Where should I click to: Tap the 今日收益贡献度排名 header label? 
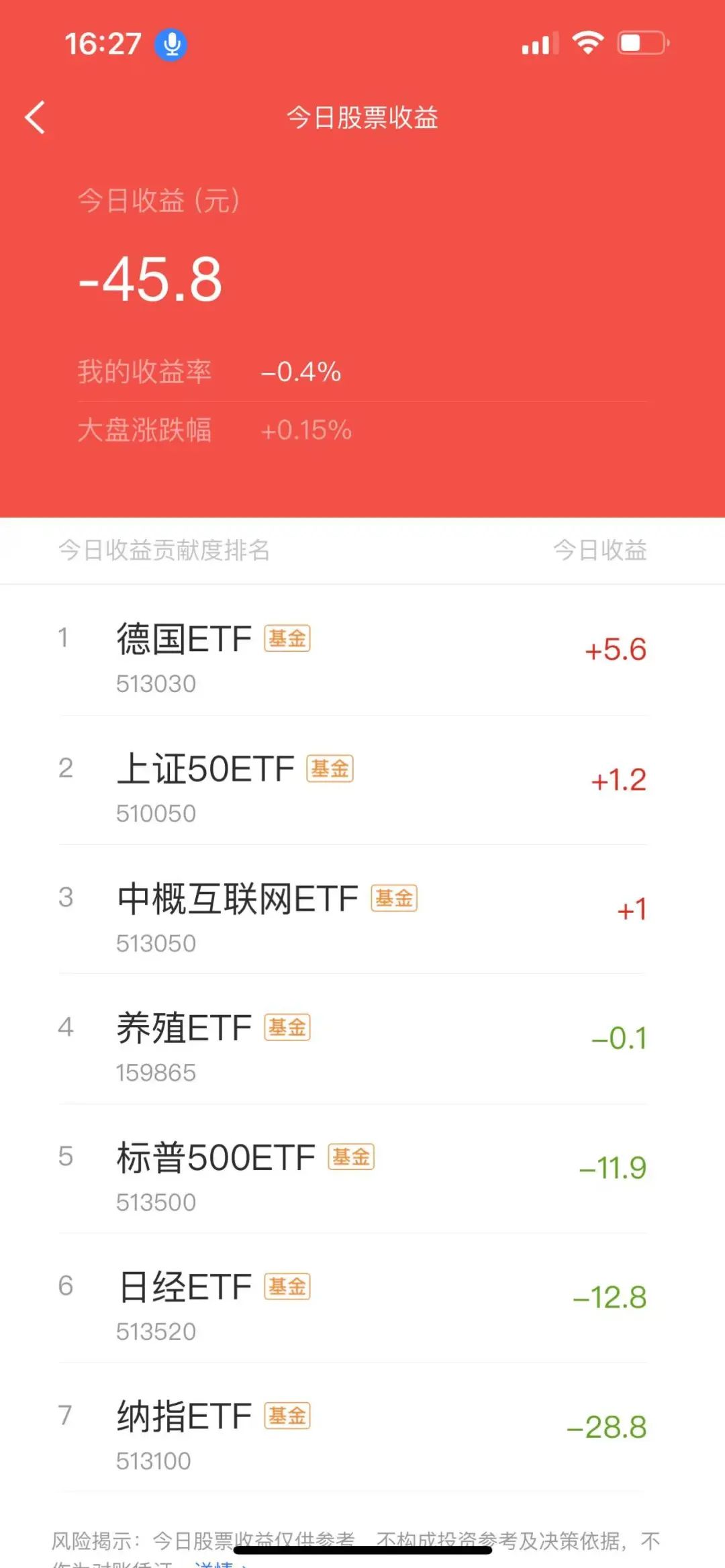(x=163, y=550)
